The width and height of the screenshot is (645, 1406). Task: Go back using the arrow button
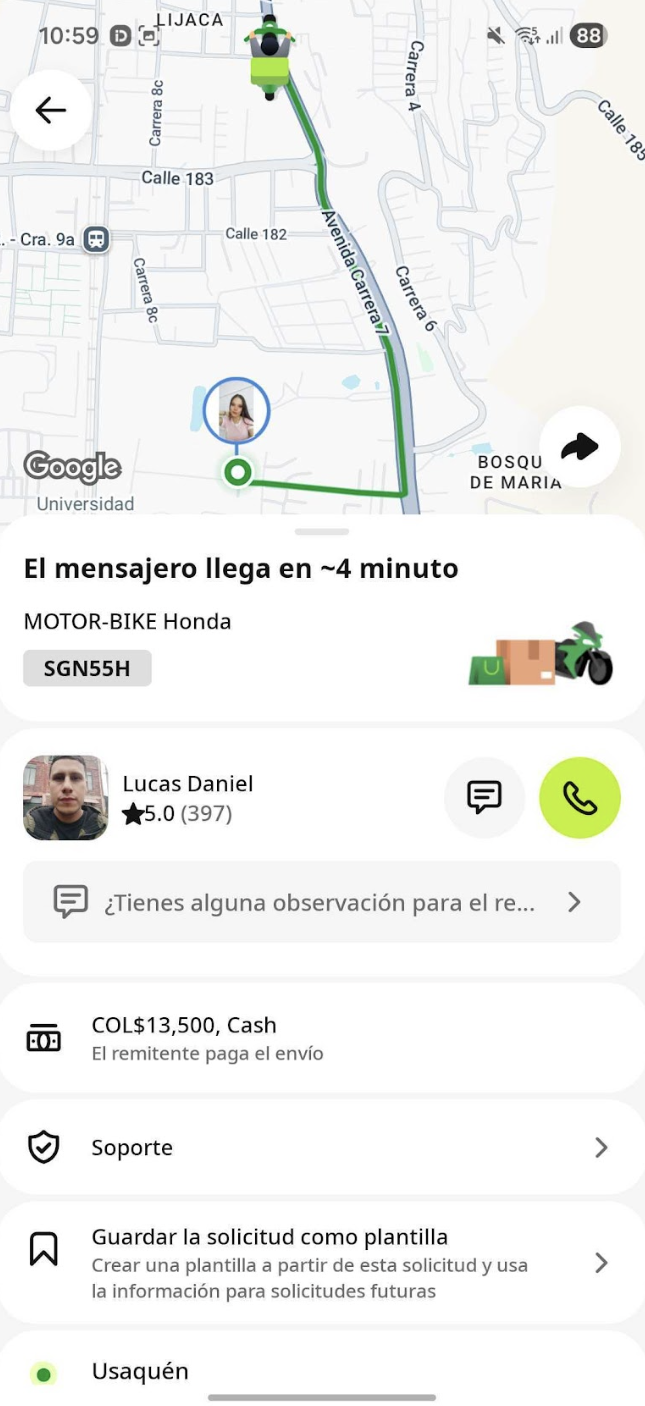click(51, 110)
